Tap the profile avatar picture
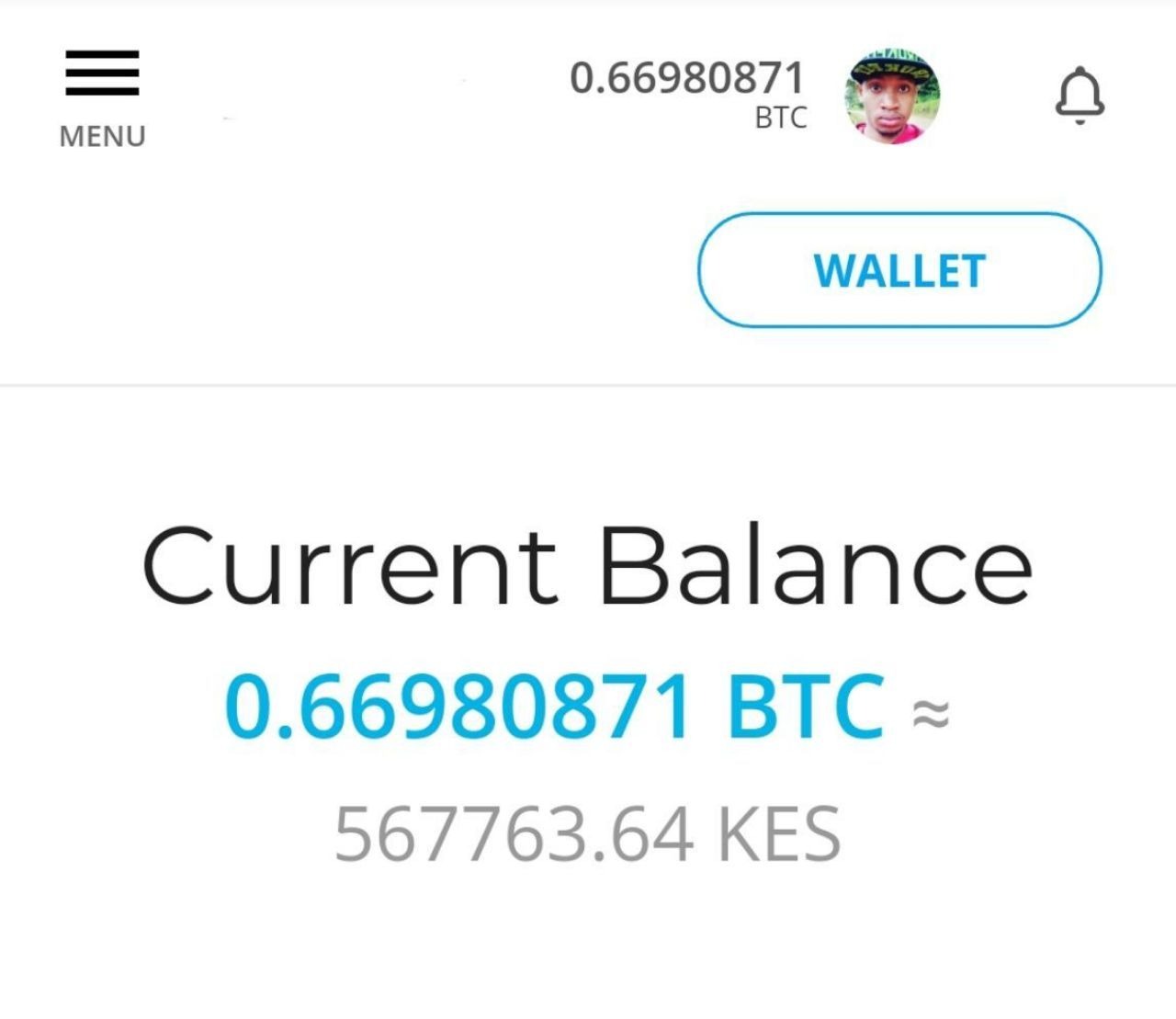The height and width of the screenshot is (1019, 1176). pos(892,97)
